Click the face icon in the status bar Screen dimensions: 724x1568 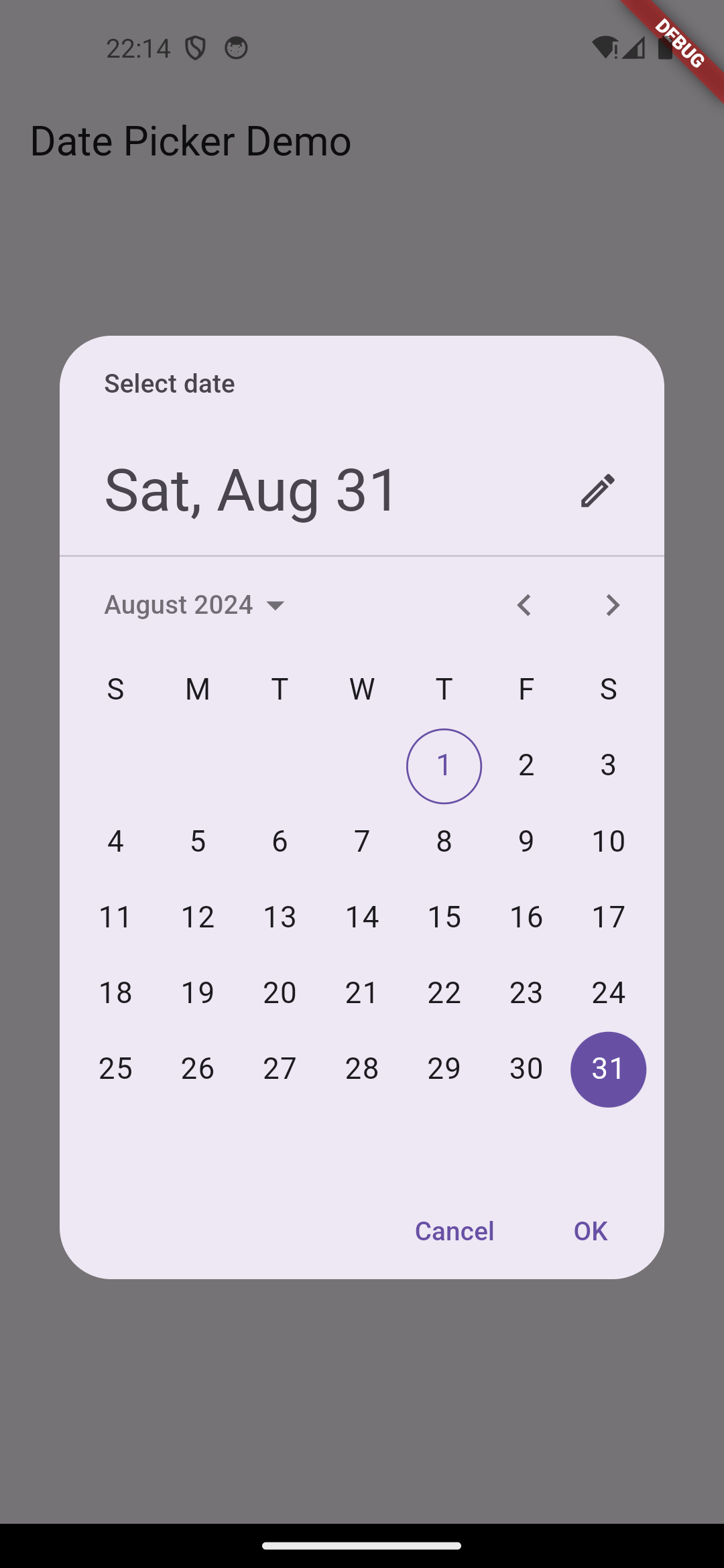point(236,48)
